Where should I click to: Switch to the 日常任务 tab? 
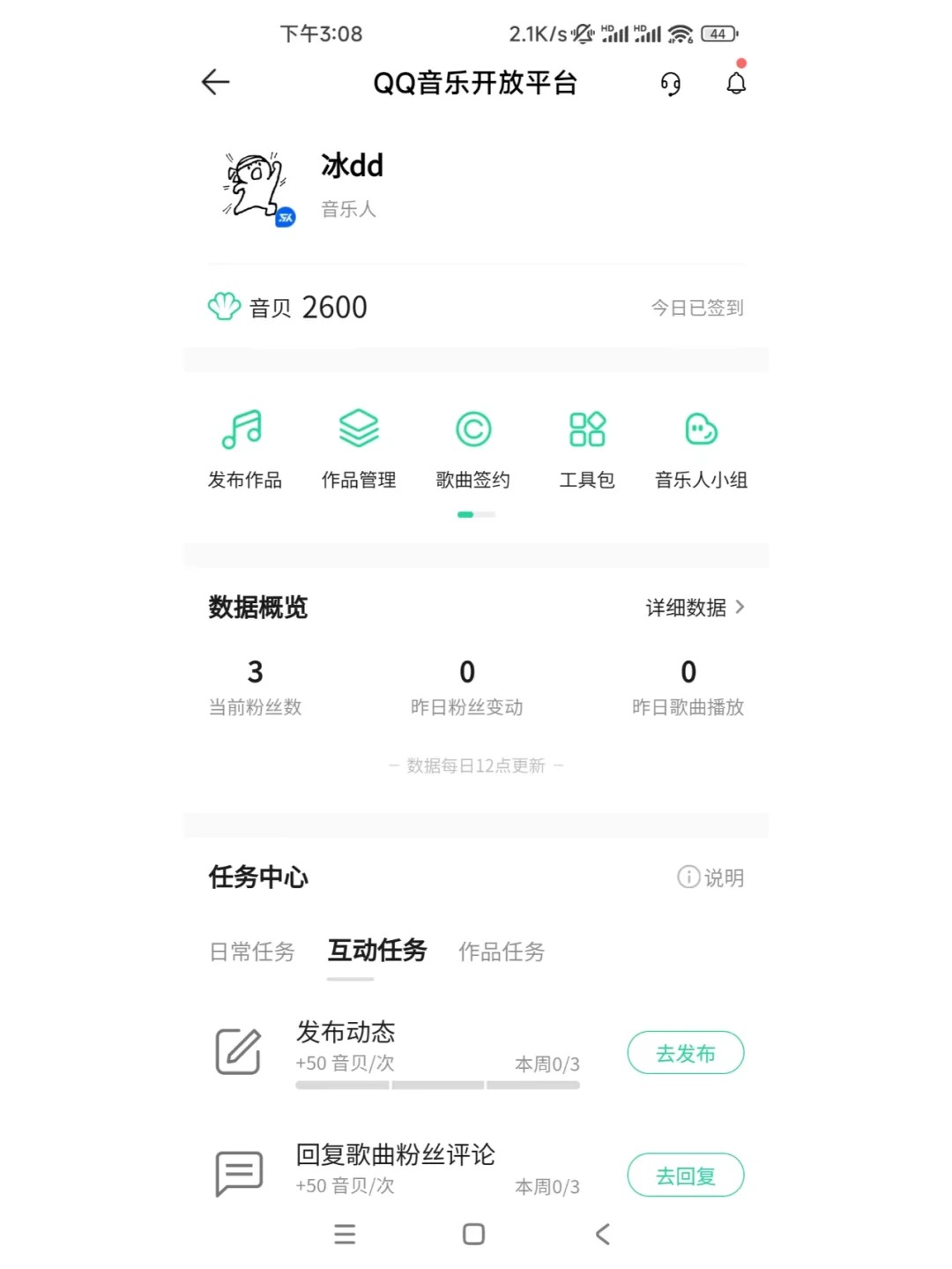tap(252, 952)
